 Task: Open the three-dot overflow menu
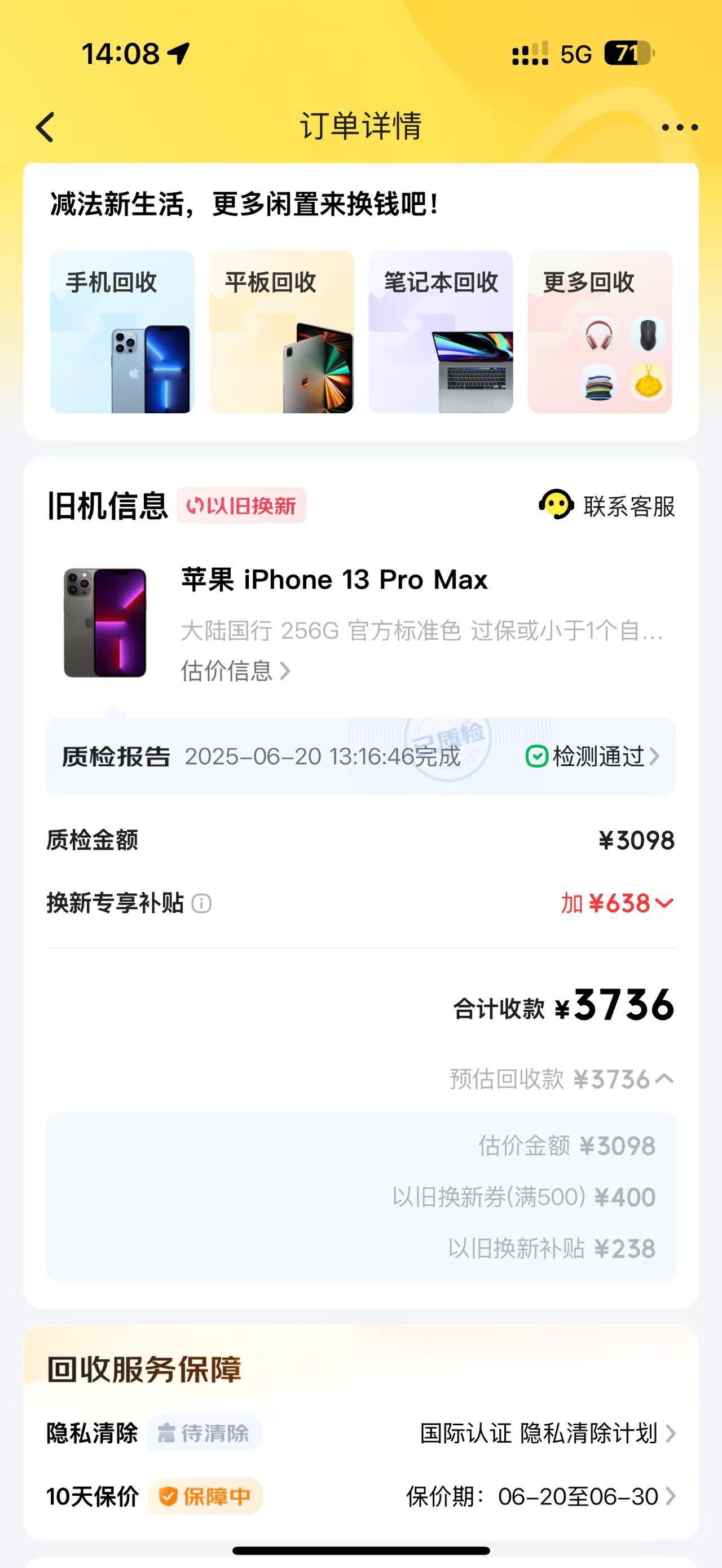click(x=679, y=127)
